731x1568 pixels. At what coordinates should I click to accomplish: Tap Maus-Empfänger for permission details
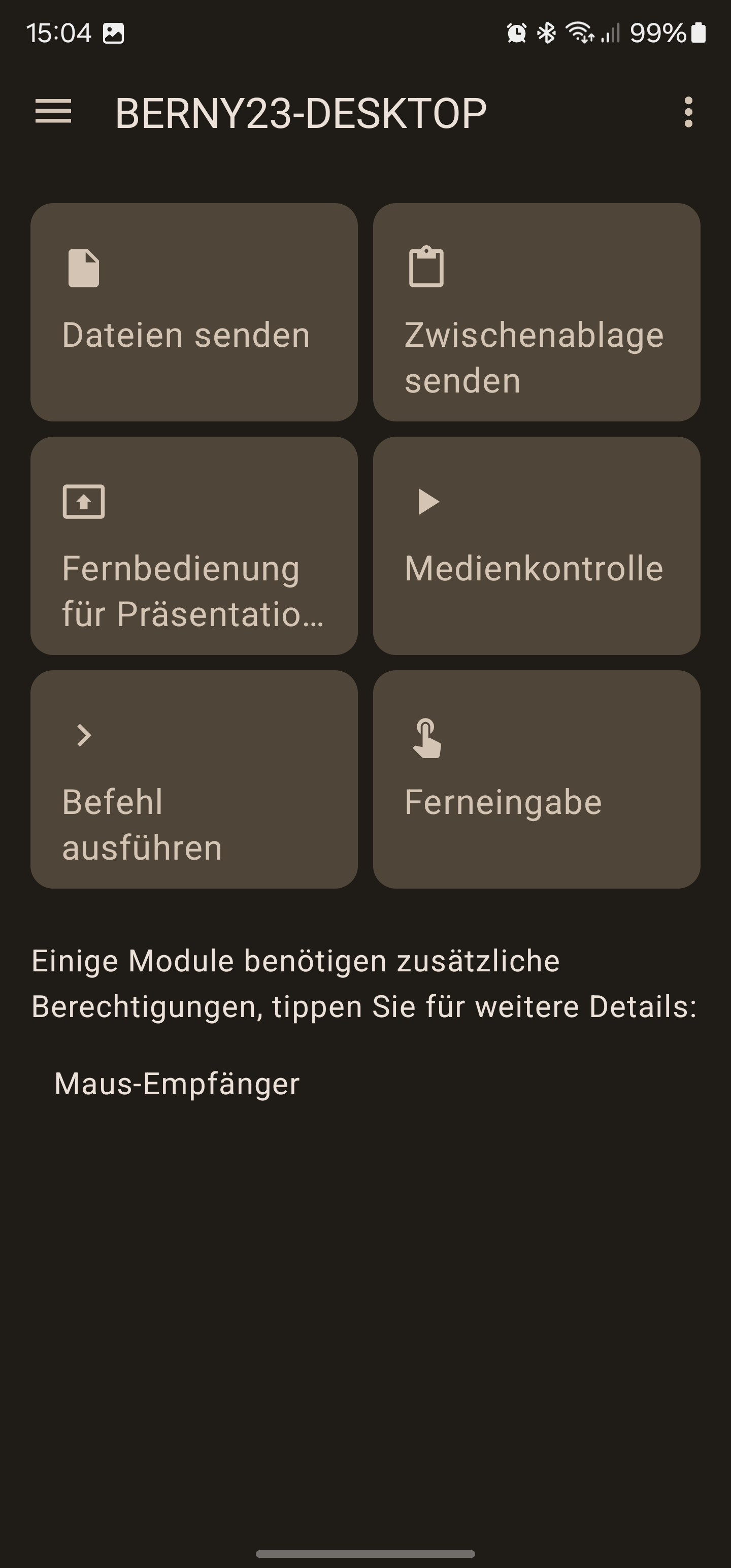pyautogui.click(x=177, y=1084)
